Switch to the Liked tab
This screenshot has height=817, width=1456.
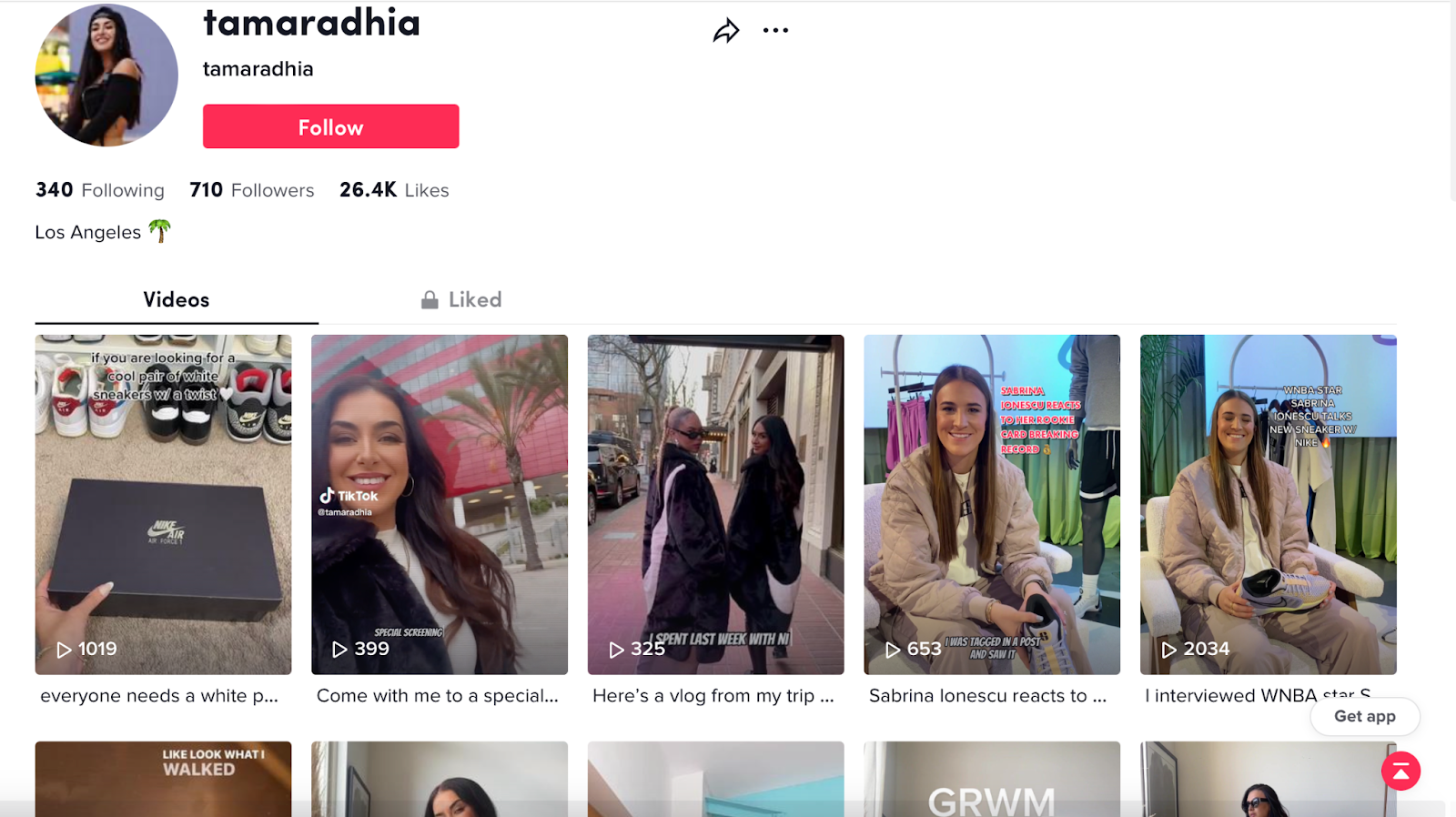[461, 300]
